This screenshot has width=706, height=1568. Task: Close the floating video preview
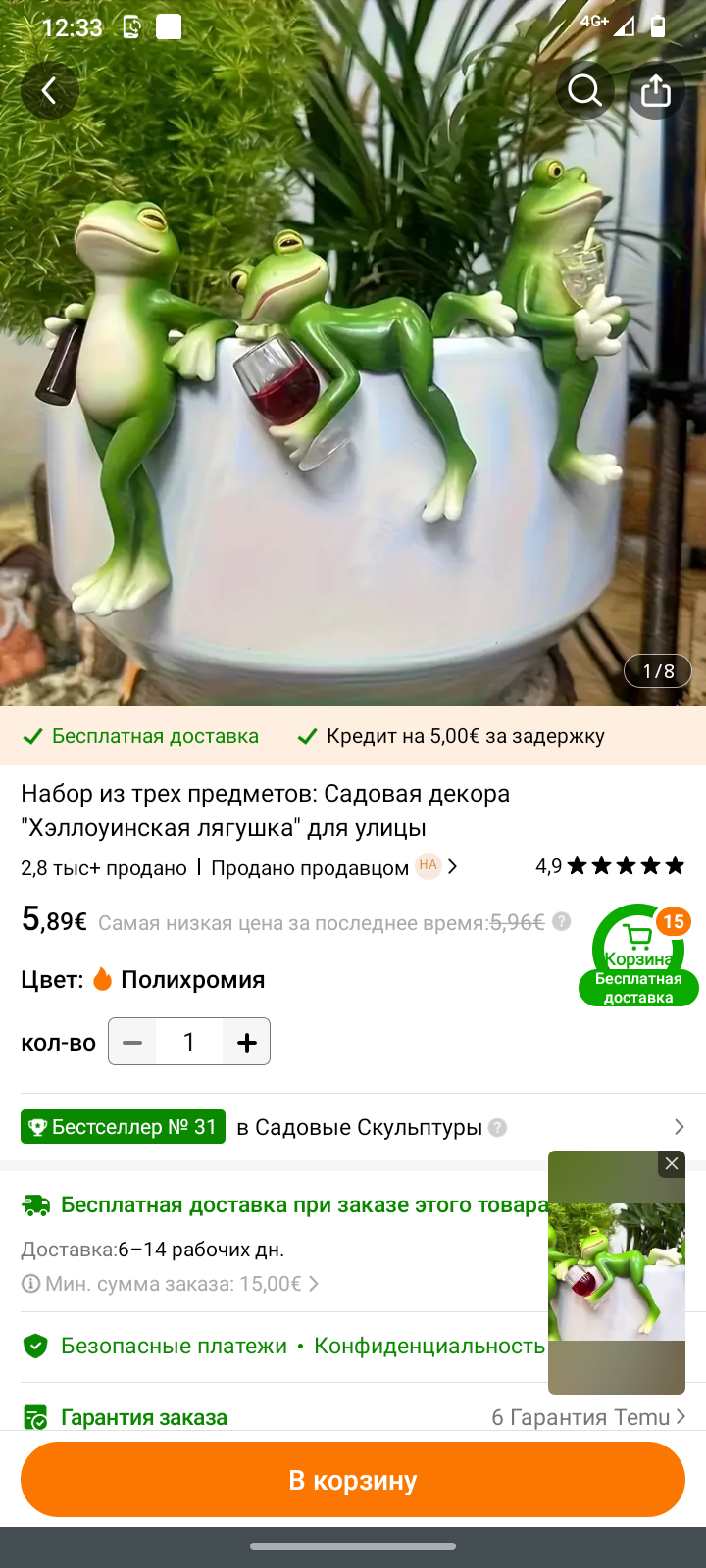click(672, 1163)
